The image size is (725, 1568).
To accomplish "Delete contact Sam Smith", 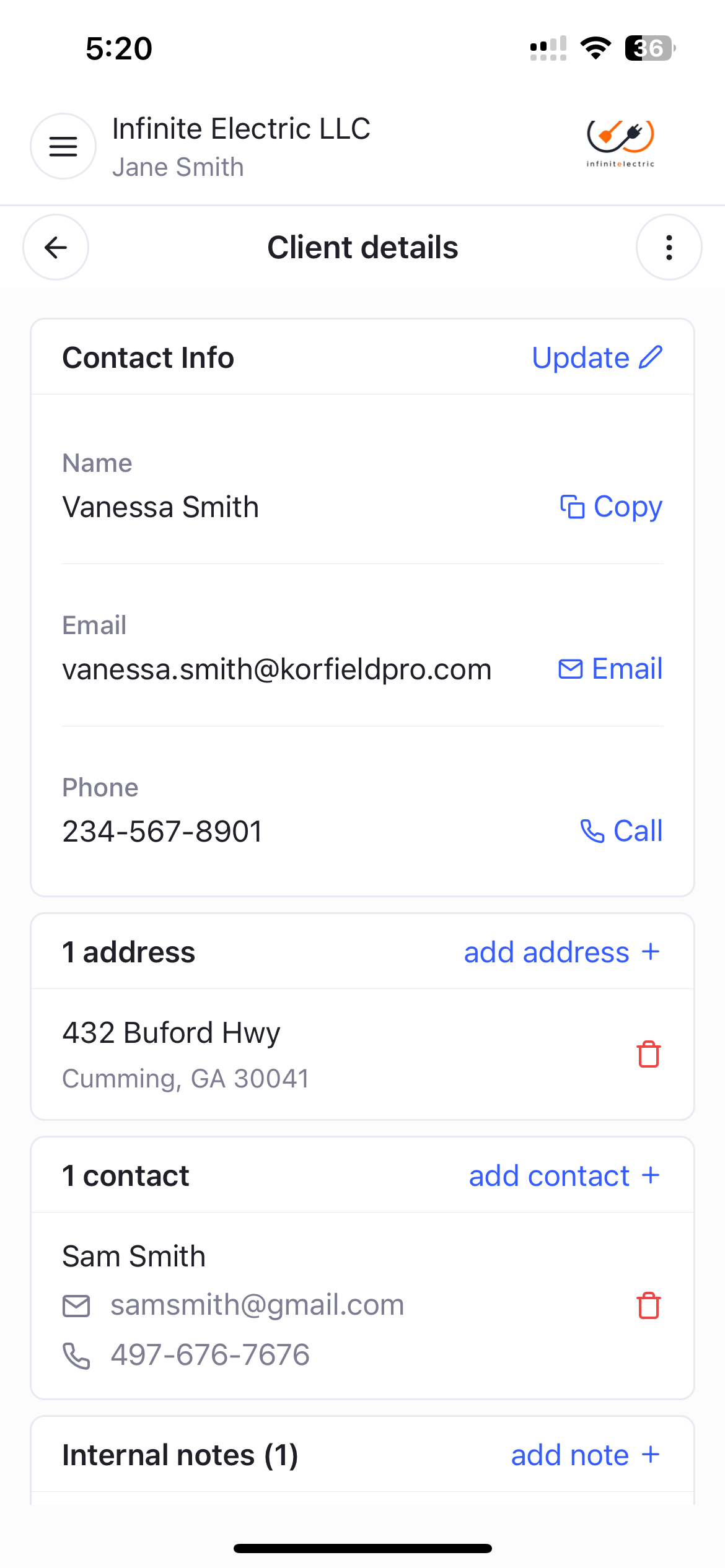I will 648,1305.
